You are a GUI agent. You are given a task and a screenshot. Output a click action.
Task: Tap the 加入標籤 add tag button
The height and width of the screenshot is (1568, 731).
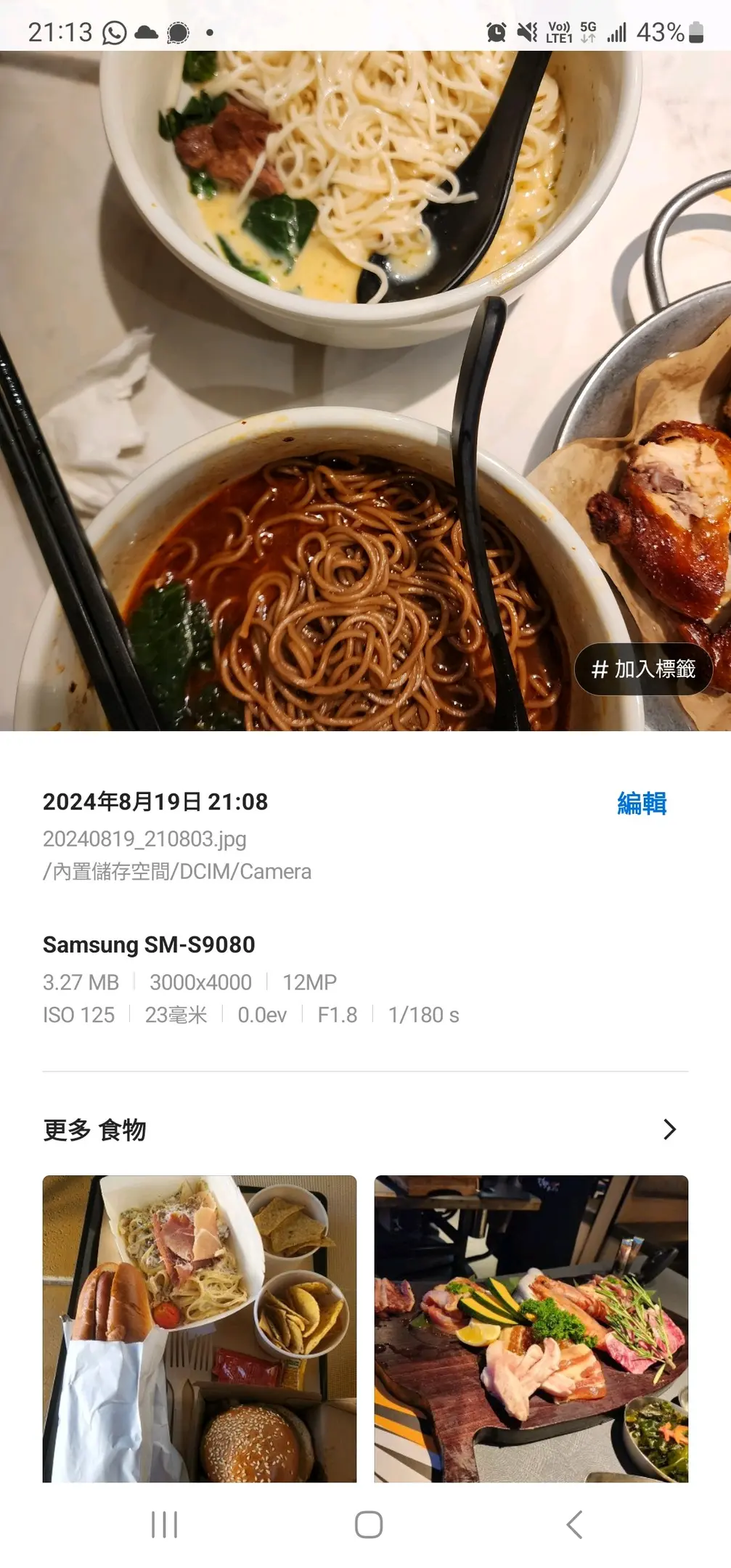pyautogui.click(x=643, y=669)
